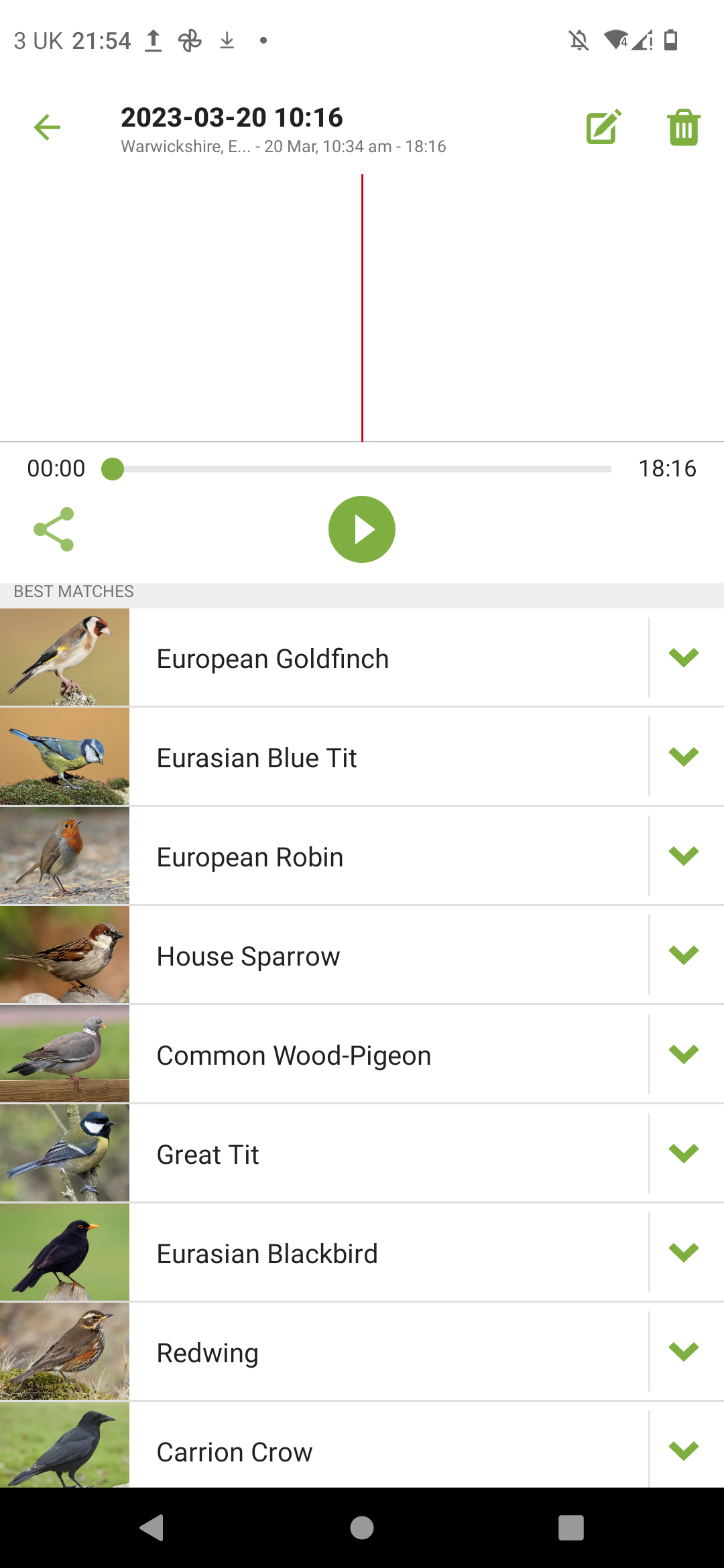This screenshot has height=1568, width=724.
Task: Open the Carrion Crow match
Action: coord(389,1451)
